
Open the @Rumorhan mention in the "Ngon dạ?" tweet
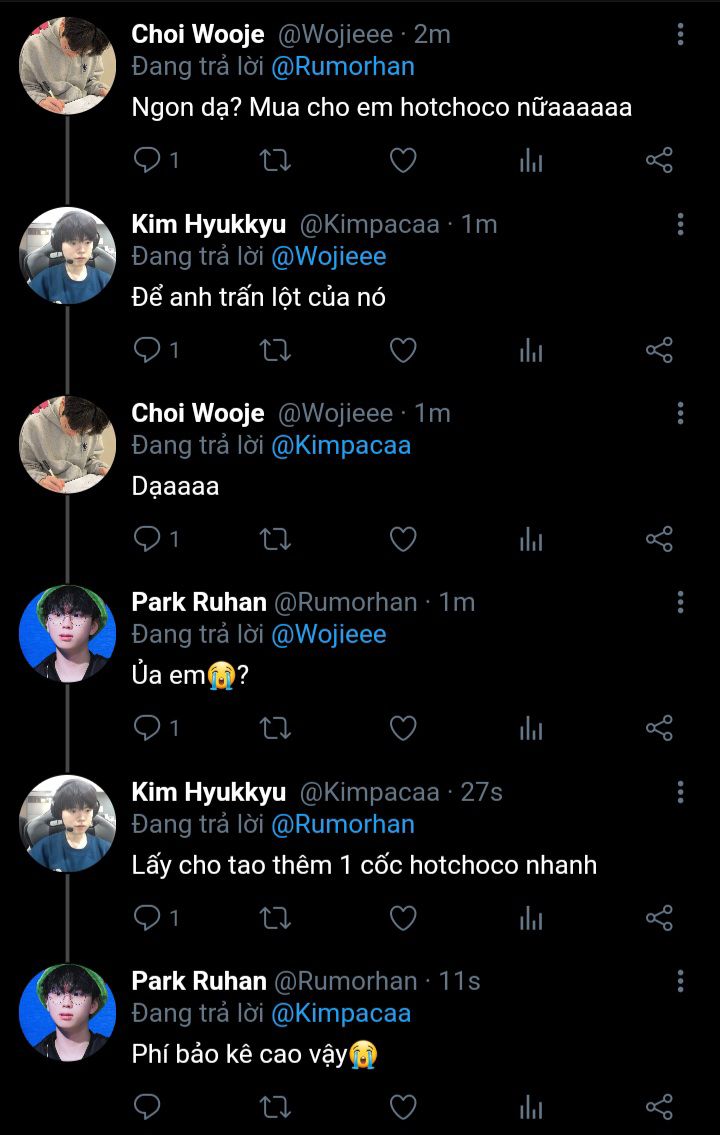tap(343, 67)
